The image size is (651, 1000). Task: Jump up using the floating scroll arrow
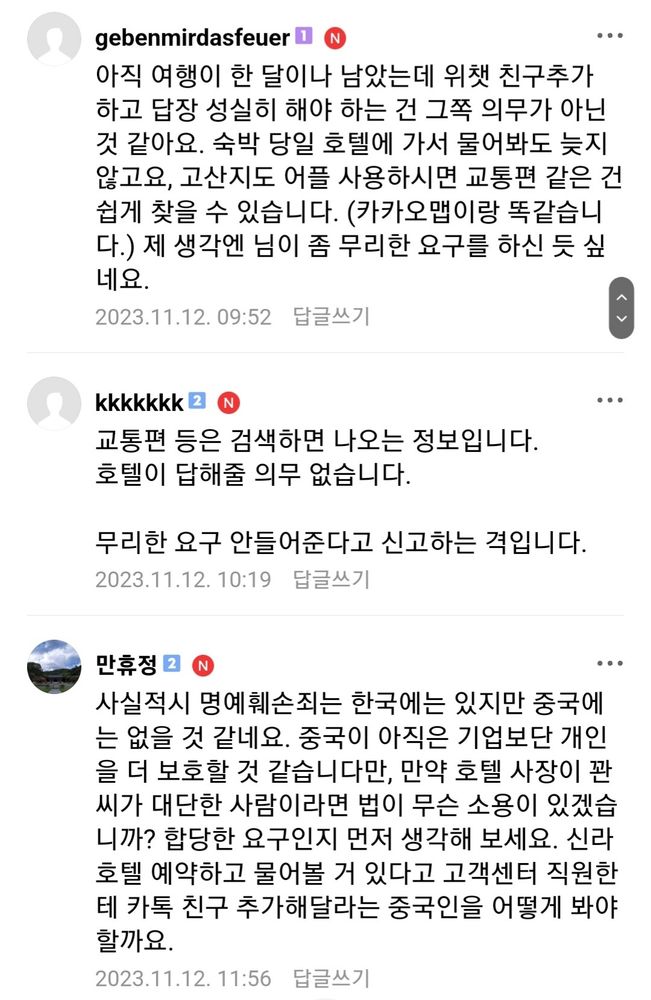pos(622,296)
